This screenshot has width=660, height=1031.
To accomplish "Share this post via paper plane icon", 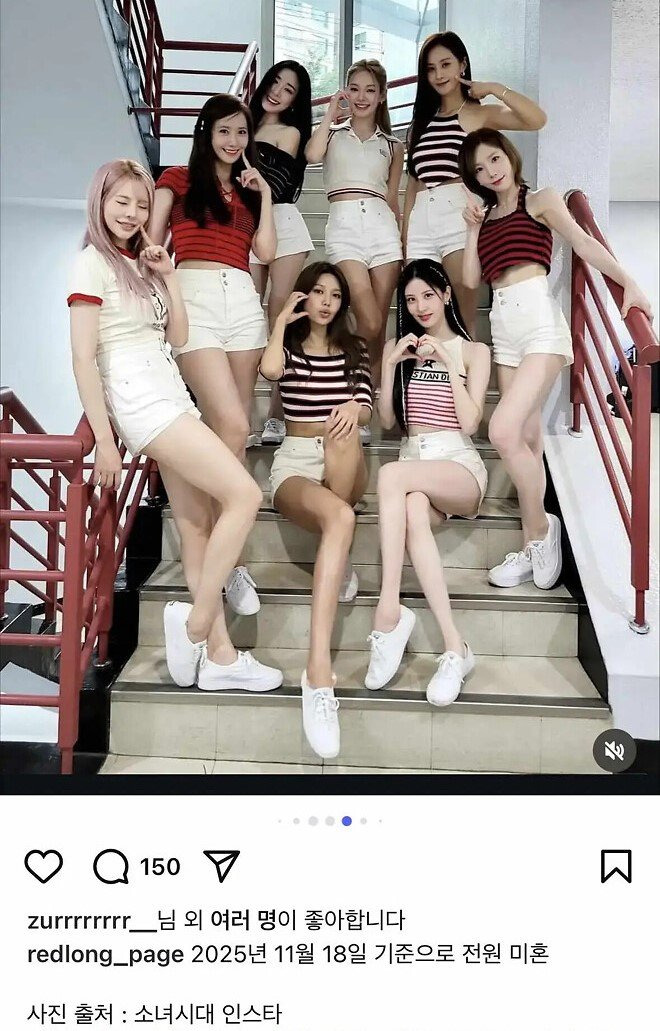I will point(221,866).
